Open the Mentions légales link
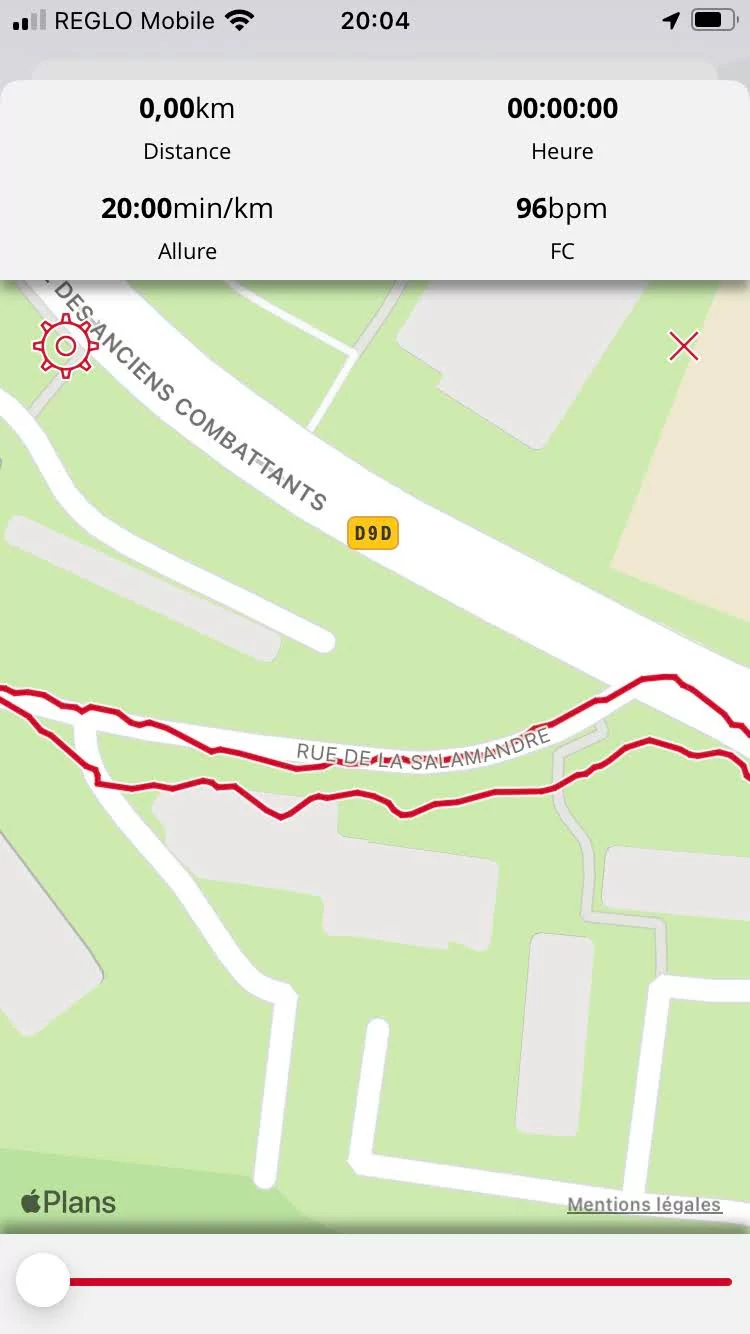The width and height of the screenshot is (750, 1334). (x=644, y=1204)
